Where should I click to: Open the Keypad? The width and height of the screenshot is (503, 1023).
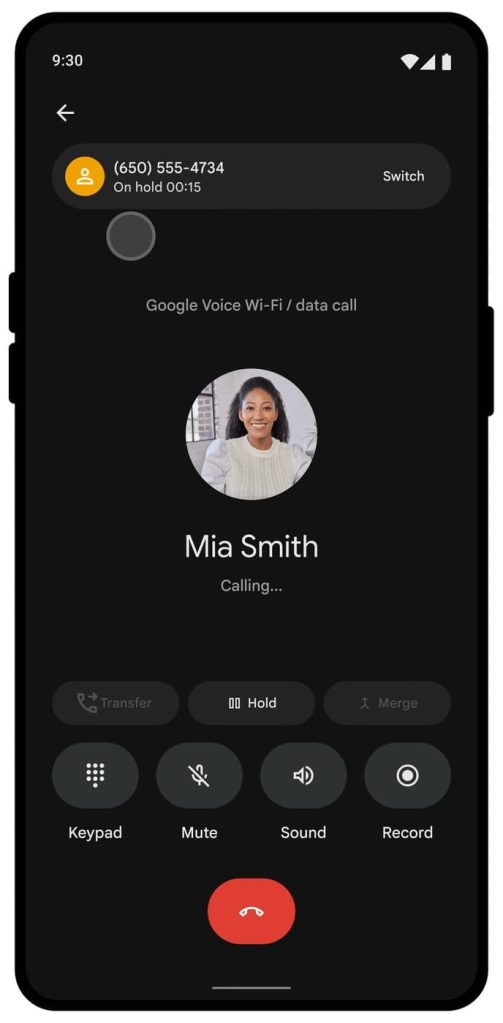[x=95, y=775]
